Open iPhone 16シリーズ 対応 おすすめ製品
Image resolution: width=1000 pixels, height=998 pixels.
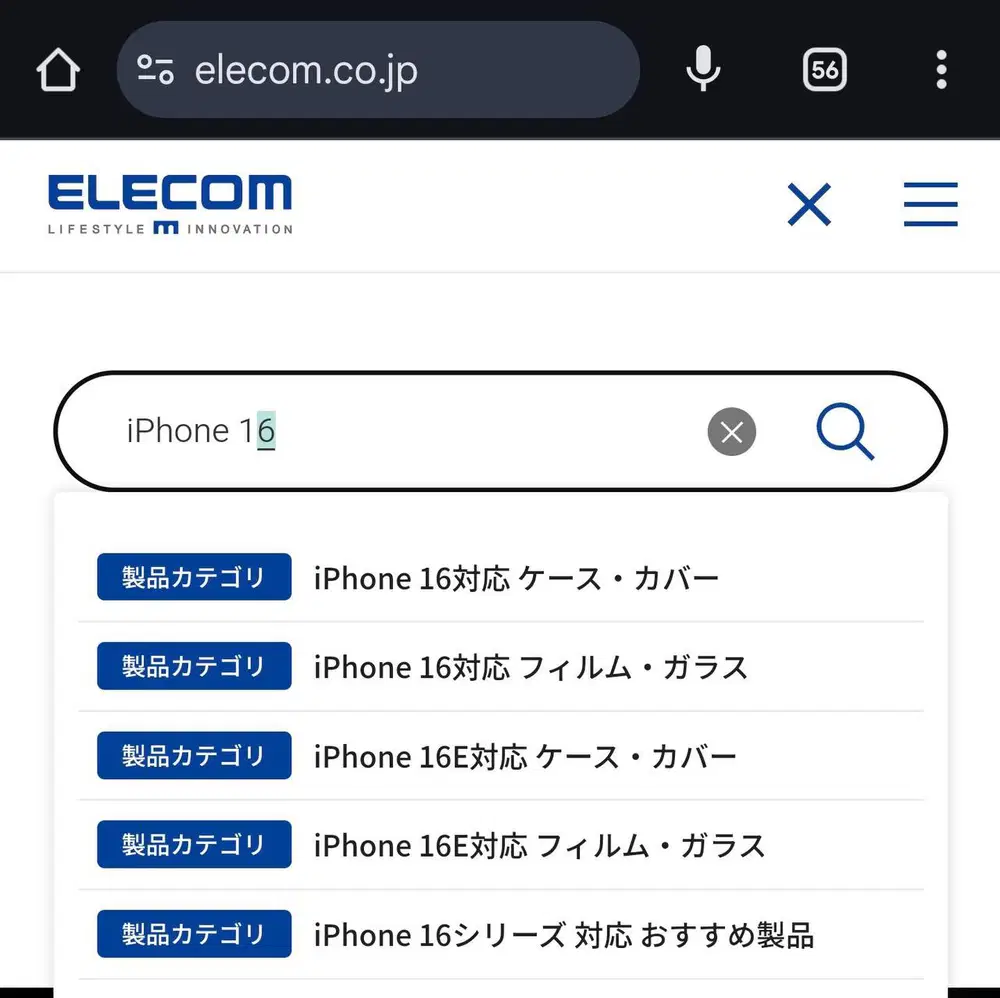(x=563, y=934)
